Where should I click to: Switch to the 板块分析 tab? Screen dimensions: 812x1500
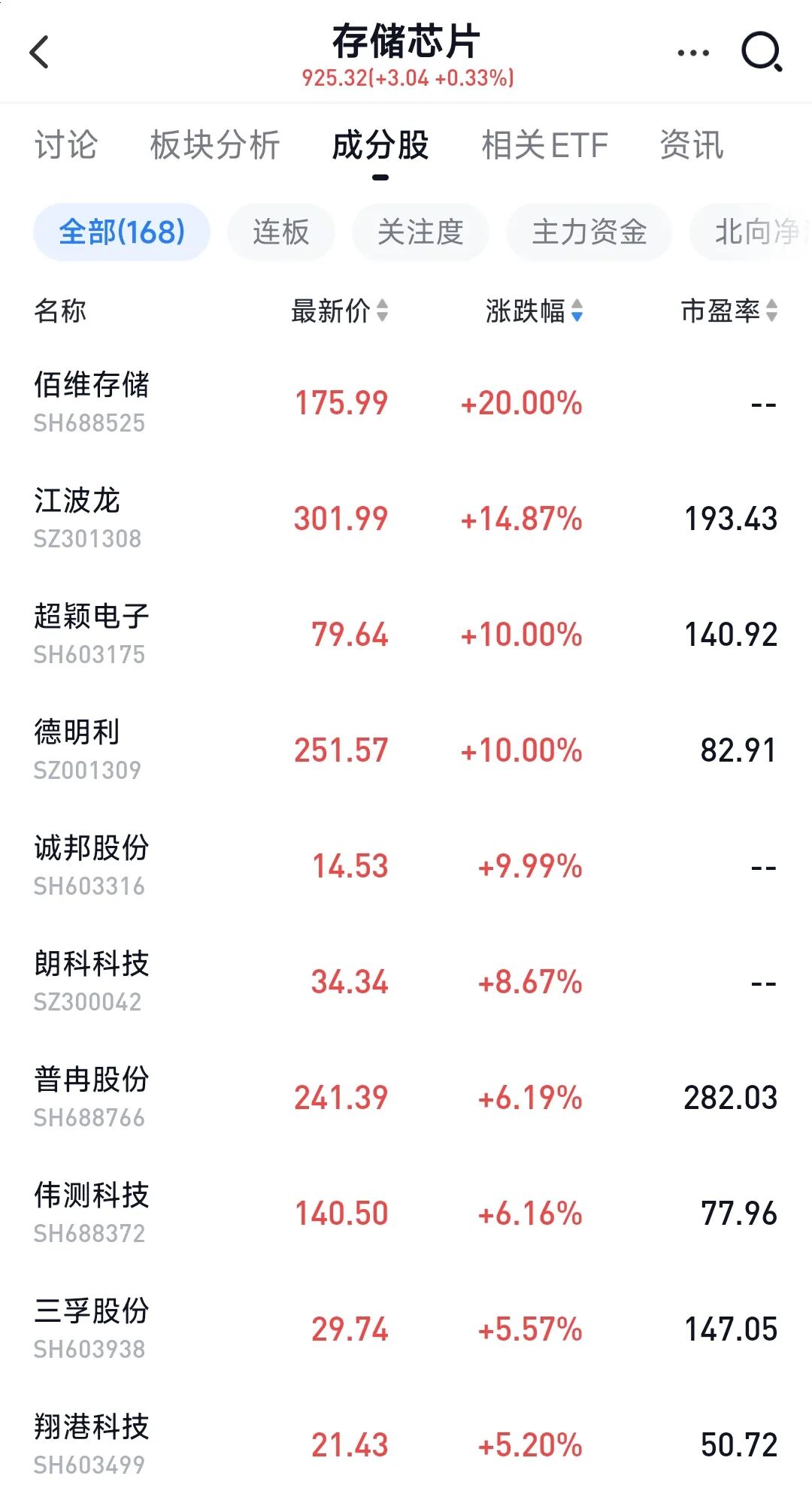tap(215, 145)
